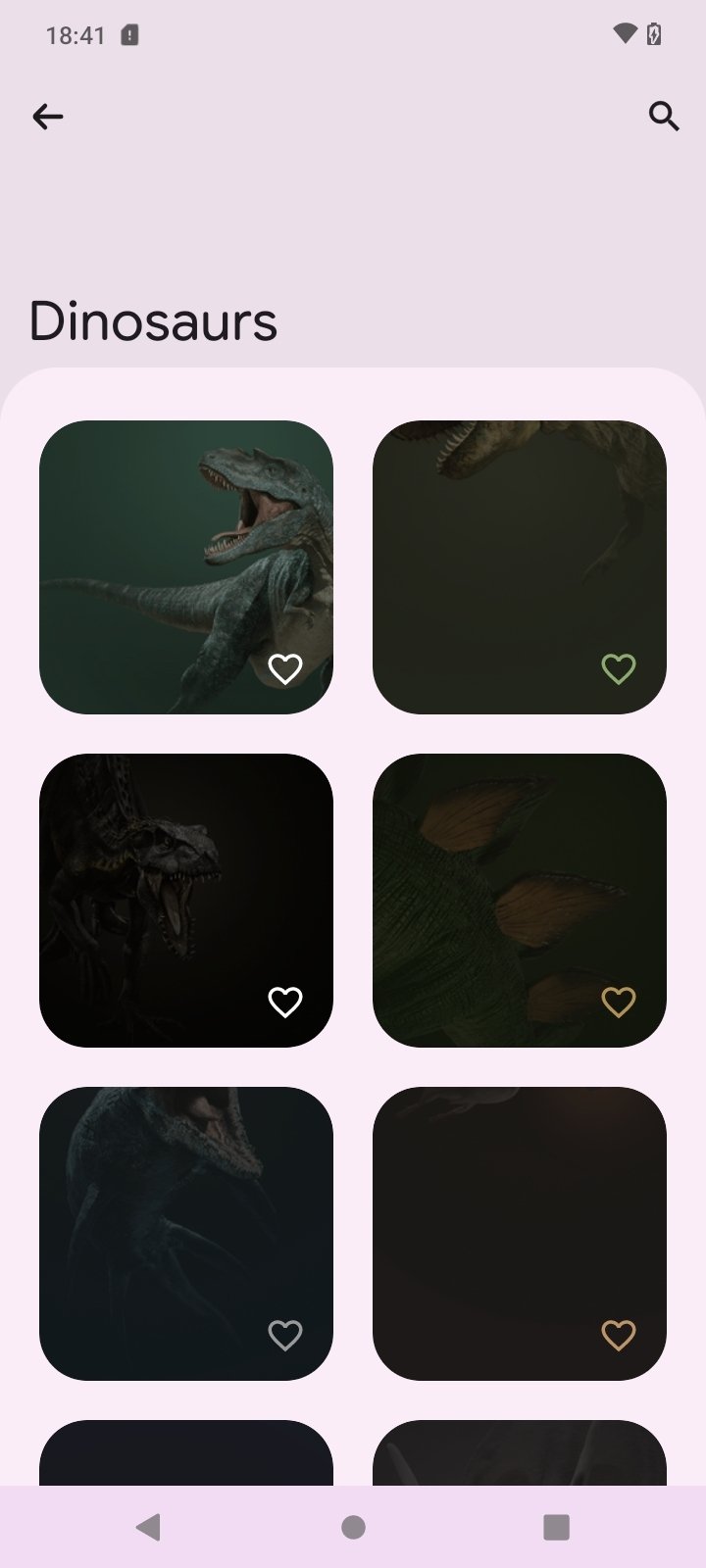Screen dimensions: 706x1568
Task: Tap the Android home button
Action: (x=352, y=1526)
